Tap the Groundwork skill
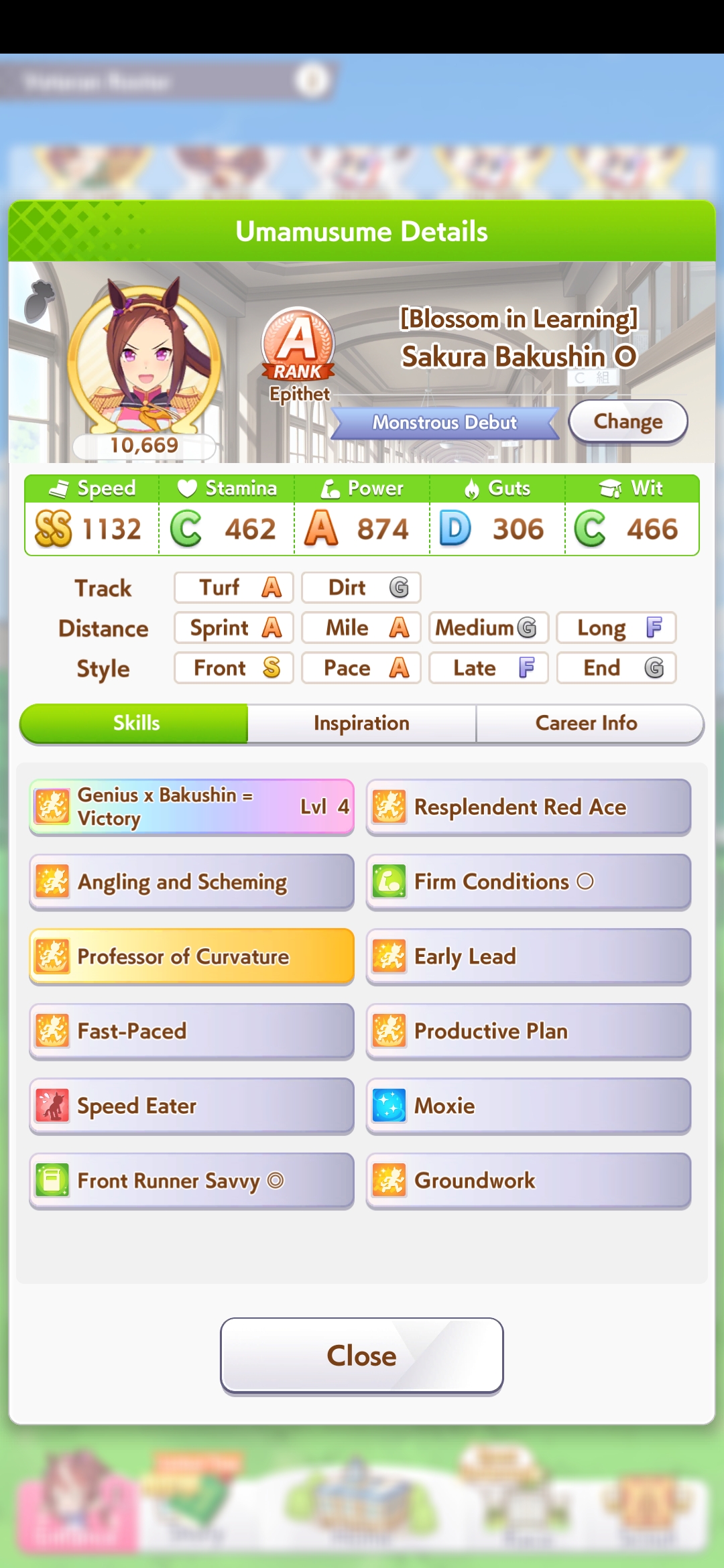 (x=528, y=1181)
